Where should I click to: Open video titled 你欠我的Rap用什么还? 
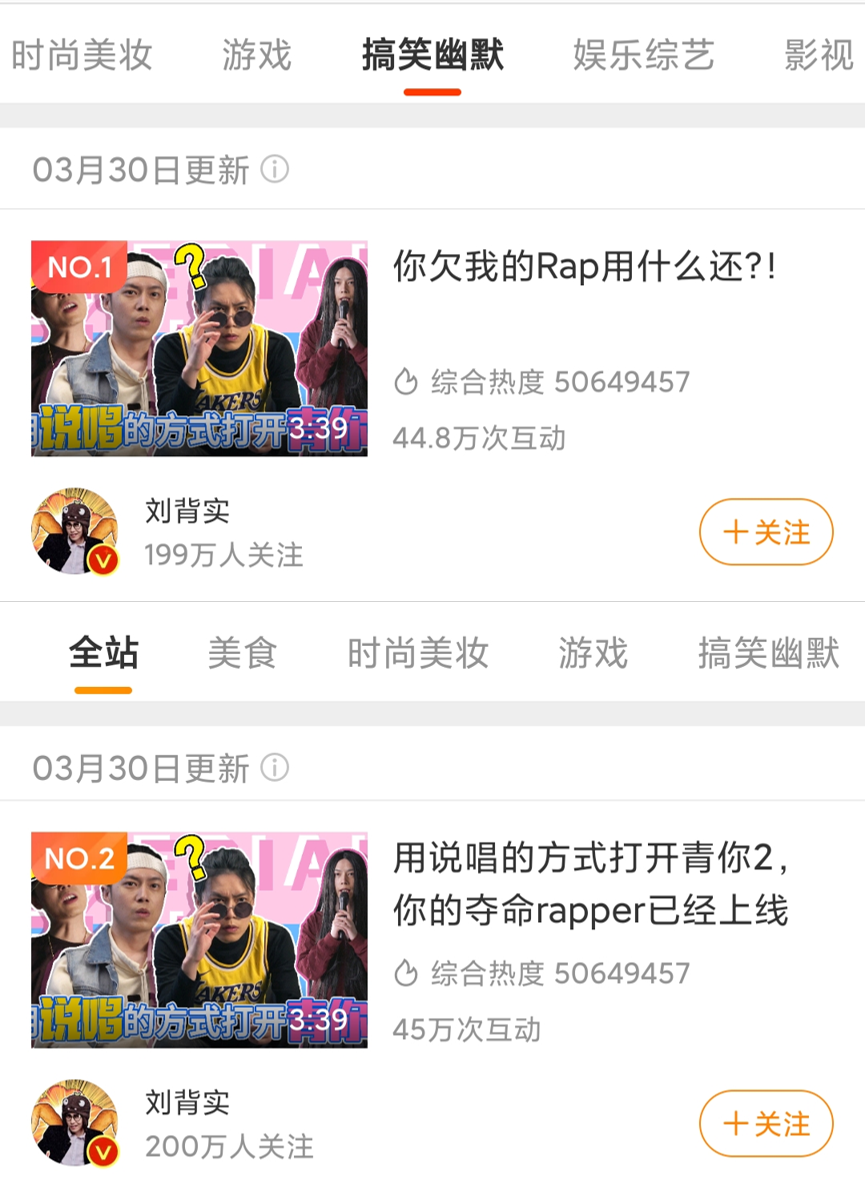point(584,267)
